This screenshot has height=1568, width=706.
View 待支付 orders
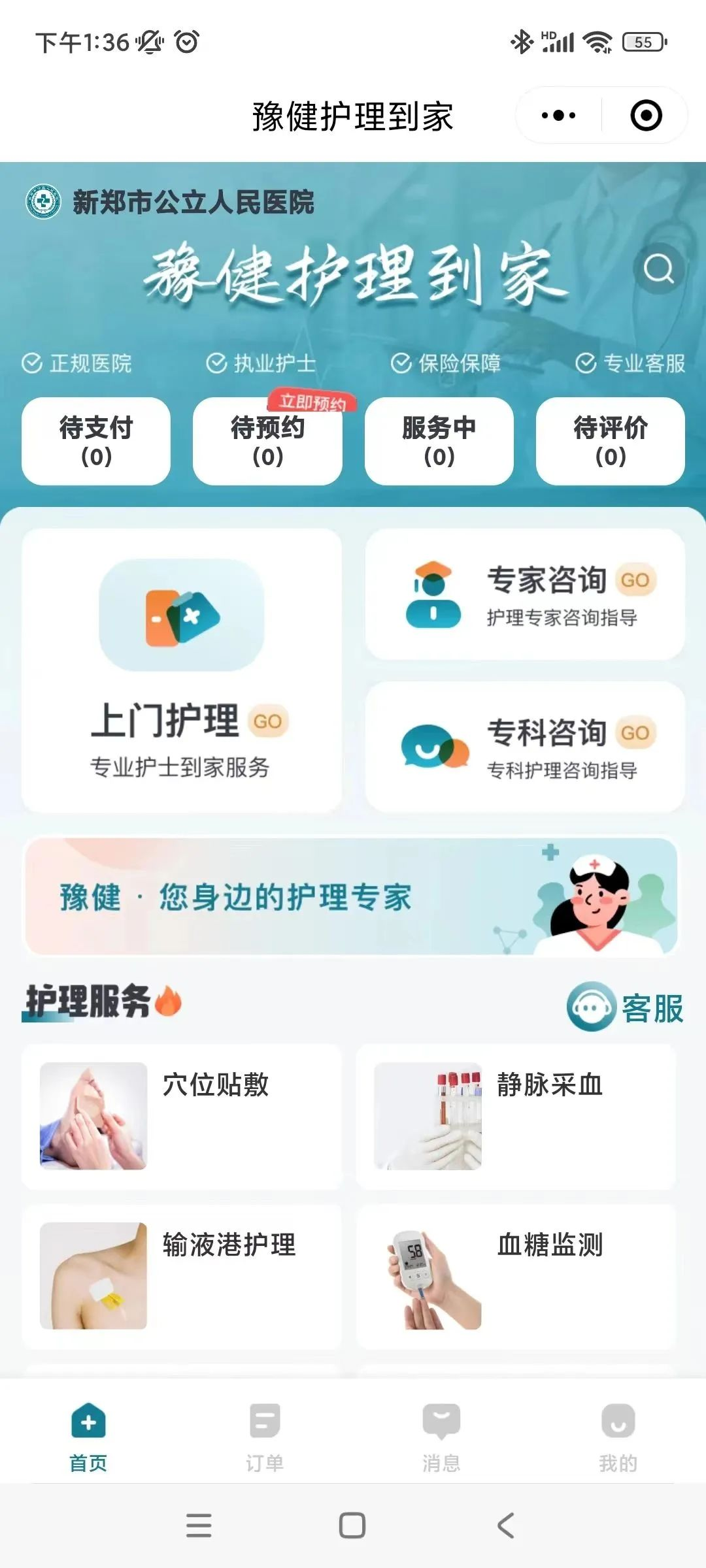[x=96, y=441]
